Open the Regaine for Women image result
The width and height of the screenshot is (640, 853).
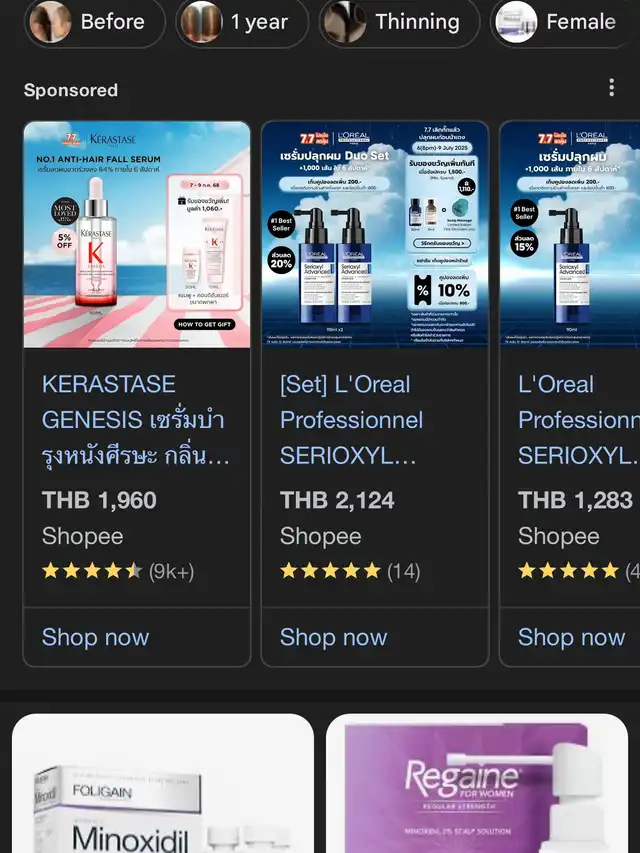click(477, 785)
